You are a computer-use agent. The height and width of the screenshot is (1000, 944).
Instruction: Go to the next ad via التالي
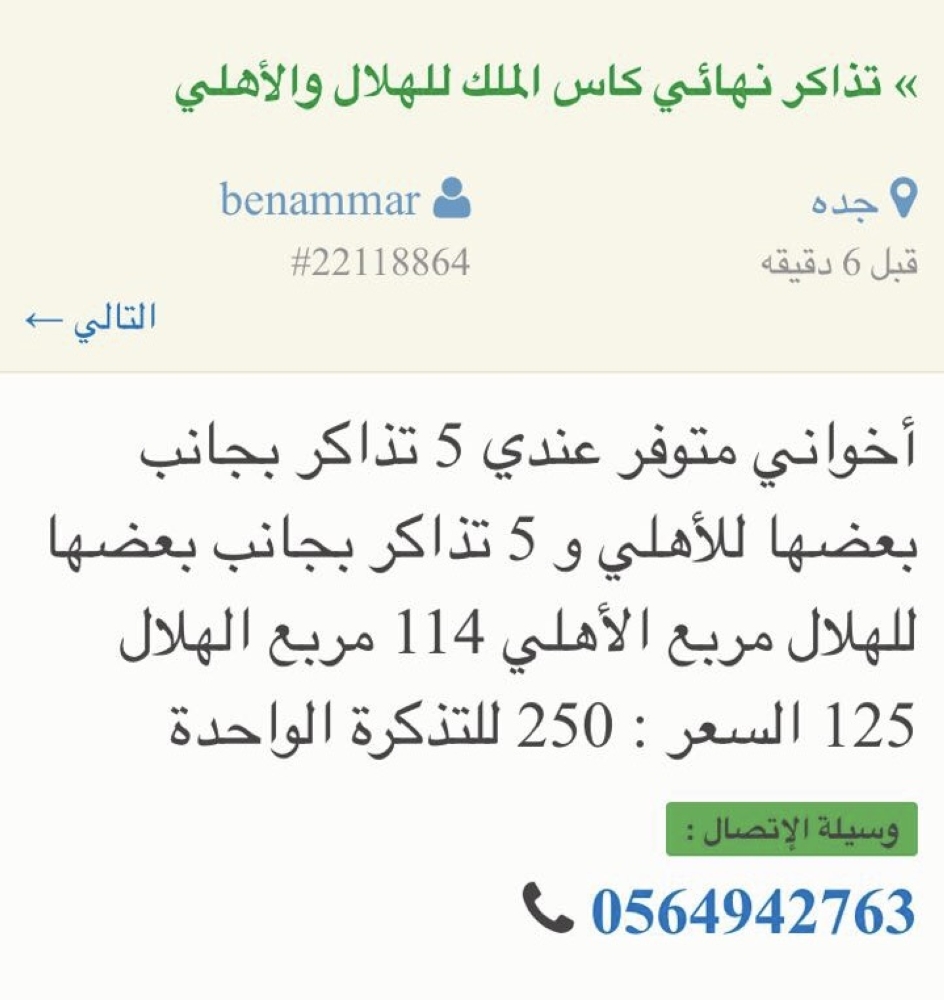tap(92, 319)
